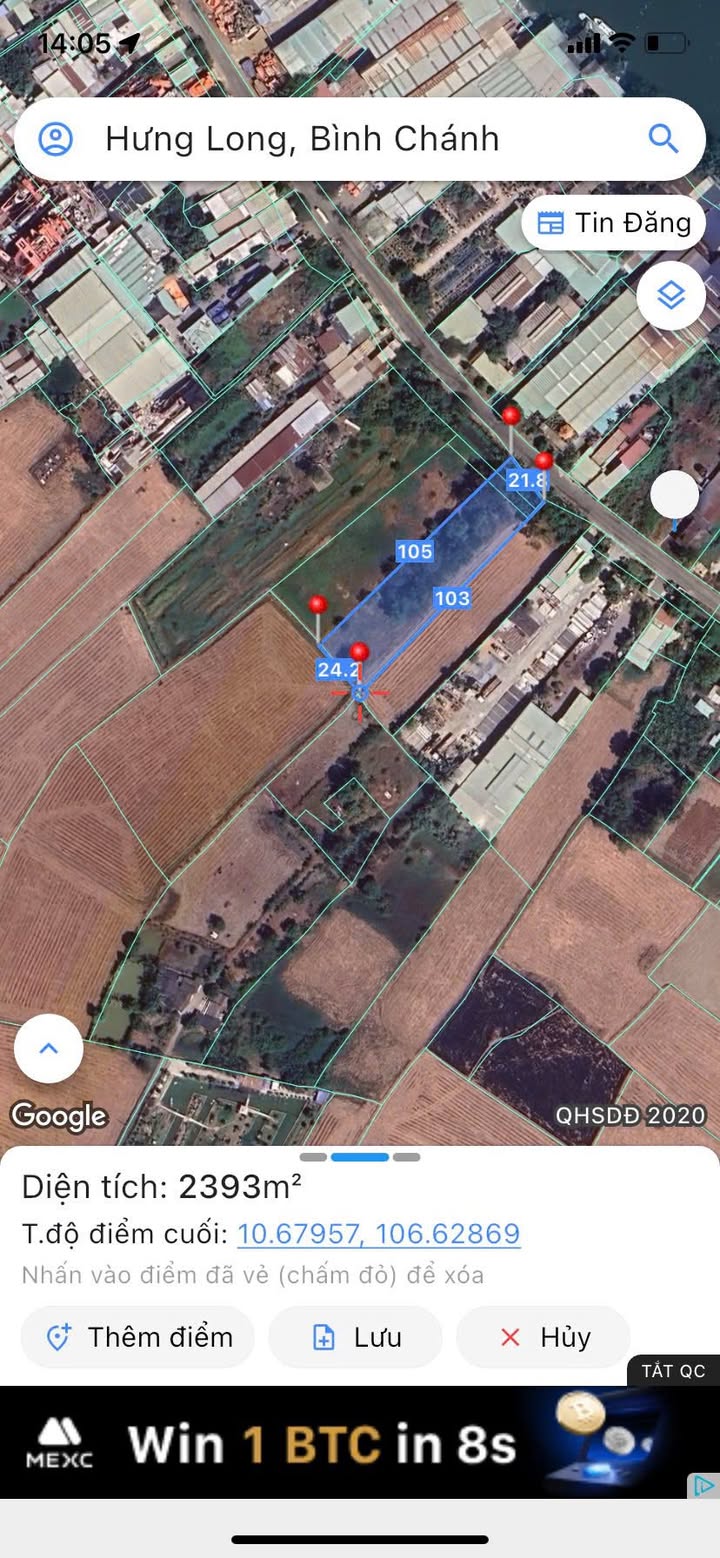Save the drawn area with Lưu
Screen dimensions: 720x1558
point(356,1337)
